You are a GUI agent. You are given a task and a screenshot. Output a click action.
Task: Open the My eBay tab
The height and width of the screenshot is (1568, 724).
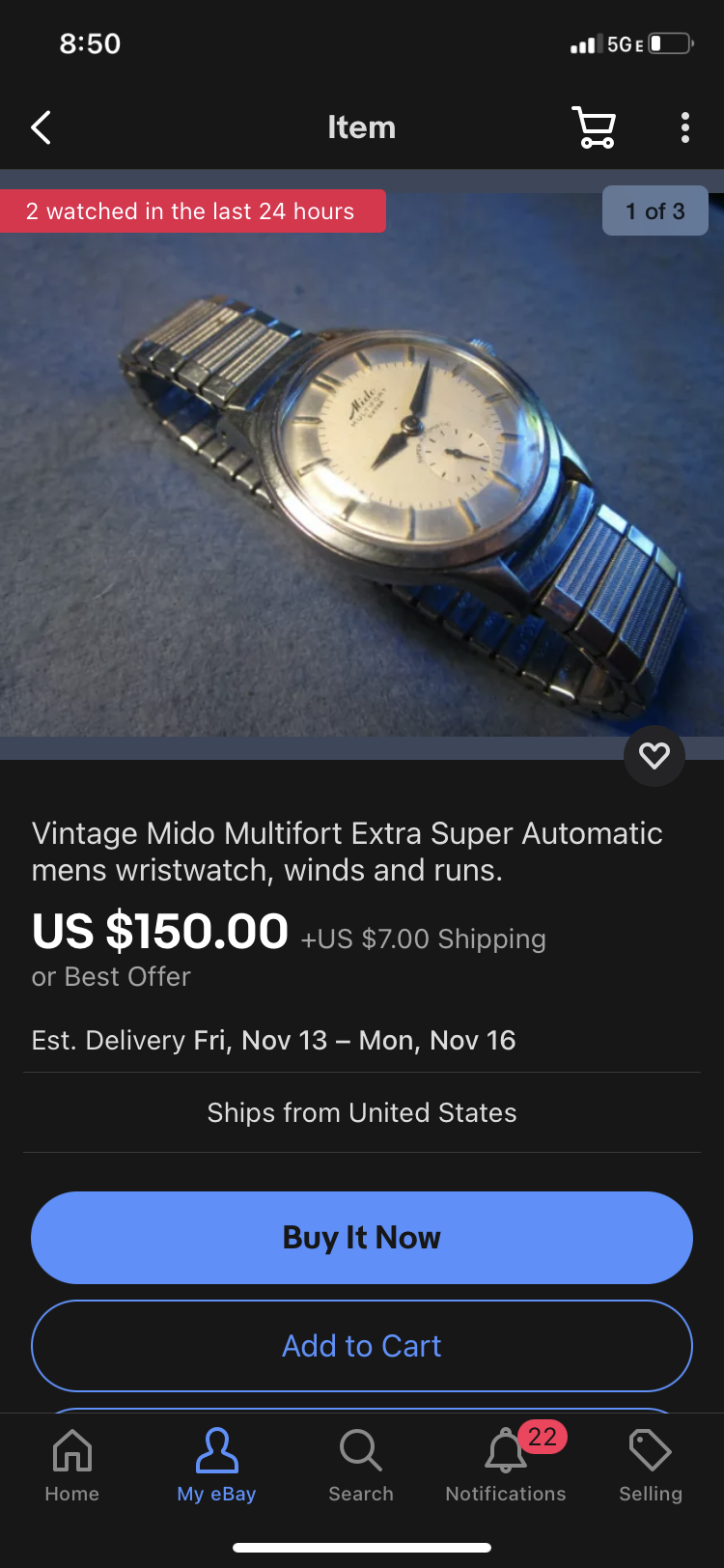[x=216, y=1465]
